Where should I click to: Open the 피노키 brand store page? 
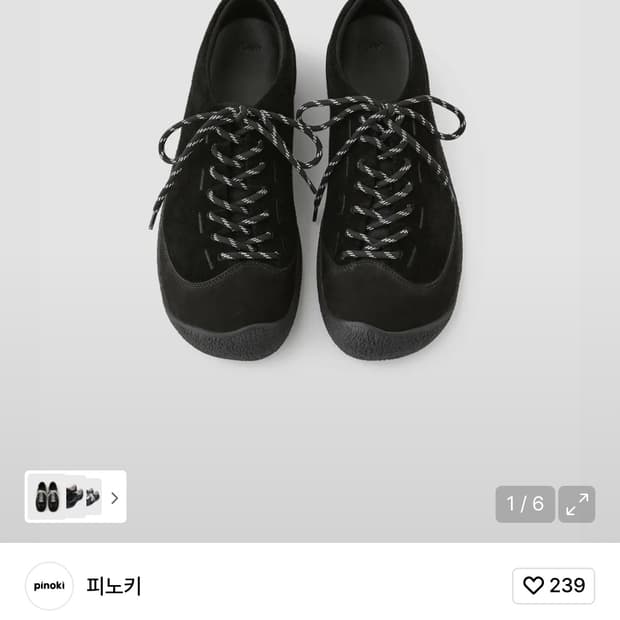(x=114, y=586)
